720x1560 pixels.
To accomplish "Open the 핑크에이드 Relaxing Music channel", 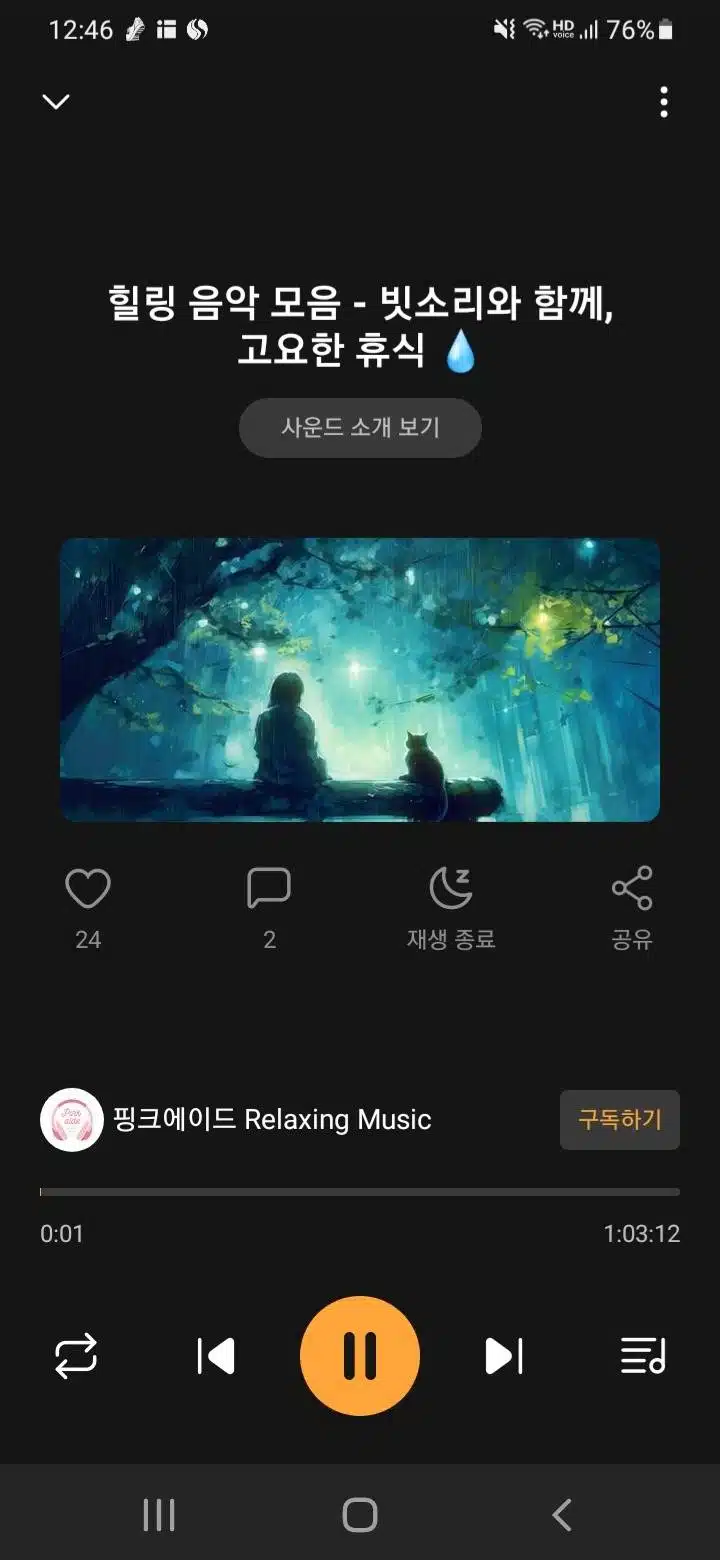I will click(236, 1120).
